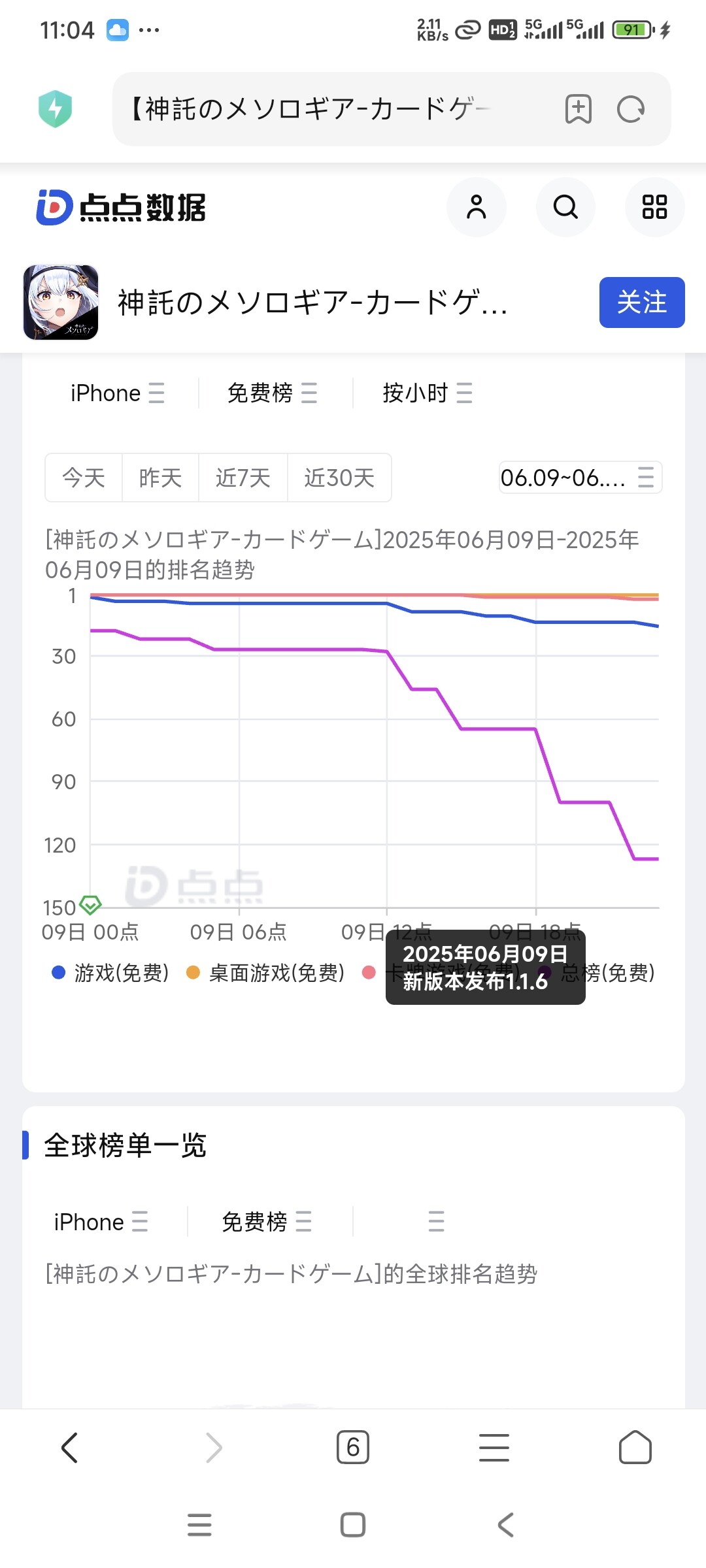
Task: Show the 近7天 ranking trend
Action: click(x=243, y=478)
